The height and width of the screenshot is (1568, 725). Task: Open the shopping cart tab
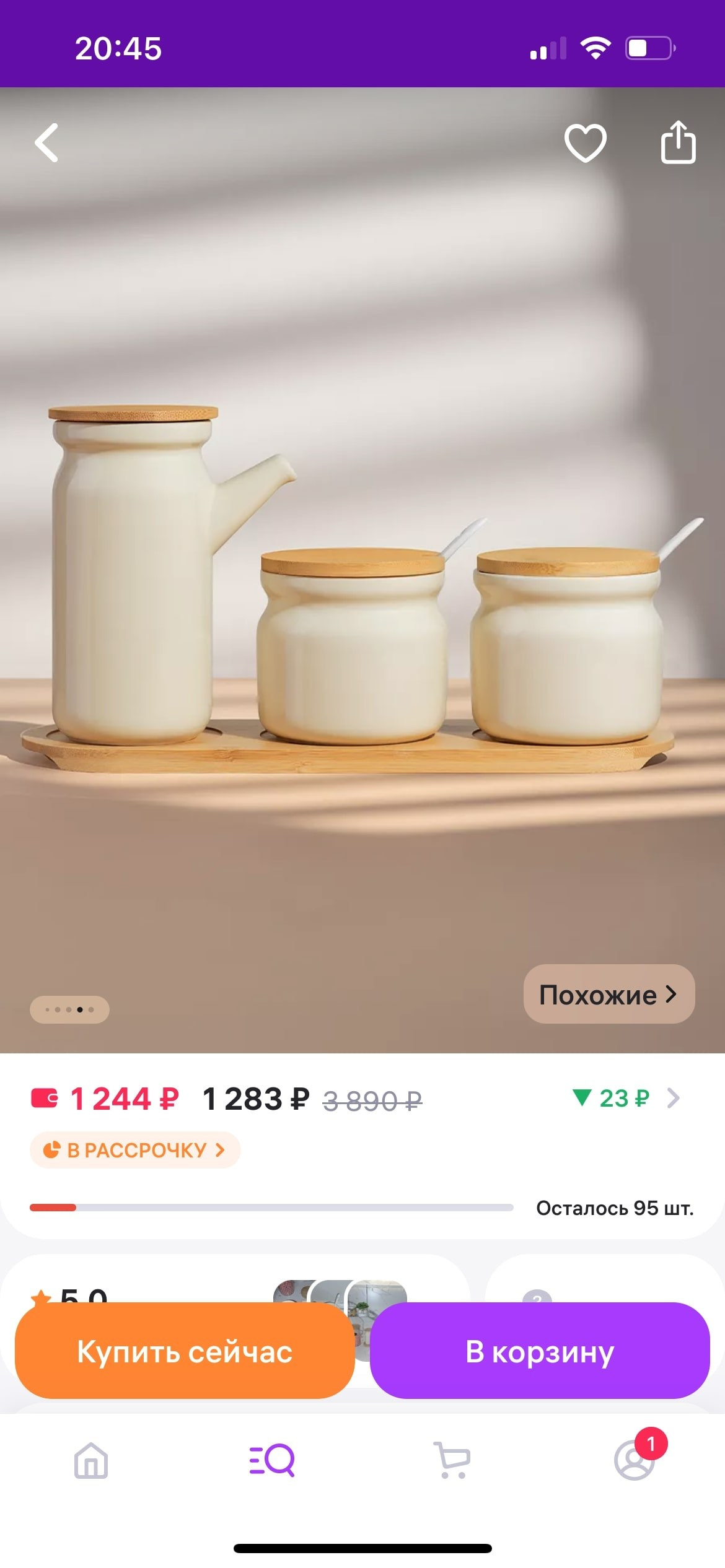pos(452,1460)
